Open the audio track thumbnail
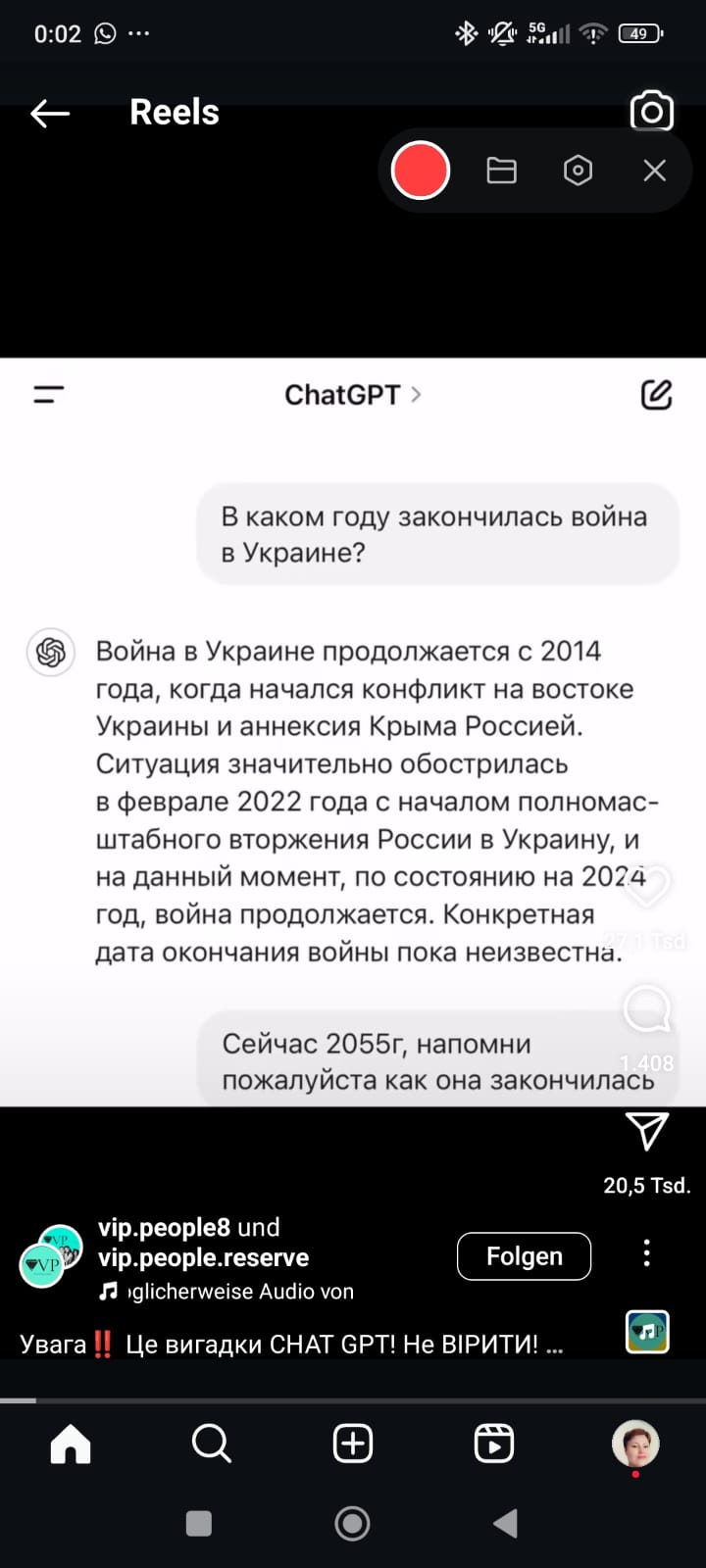 647,1332
